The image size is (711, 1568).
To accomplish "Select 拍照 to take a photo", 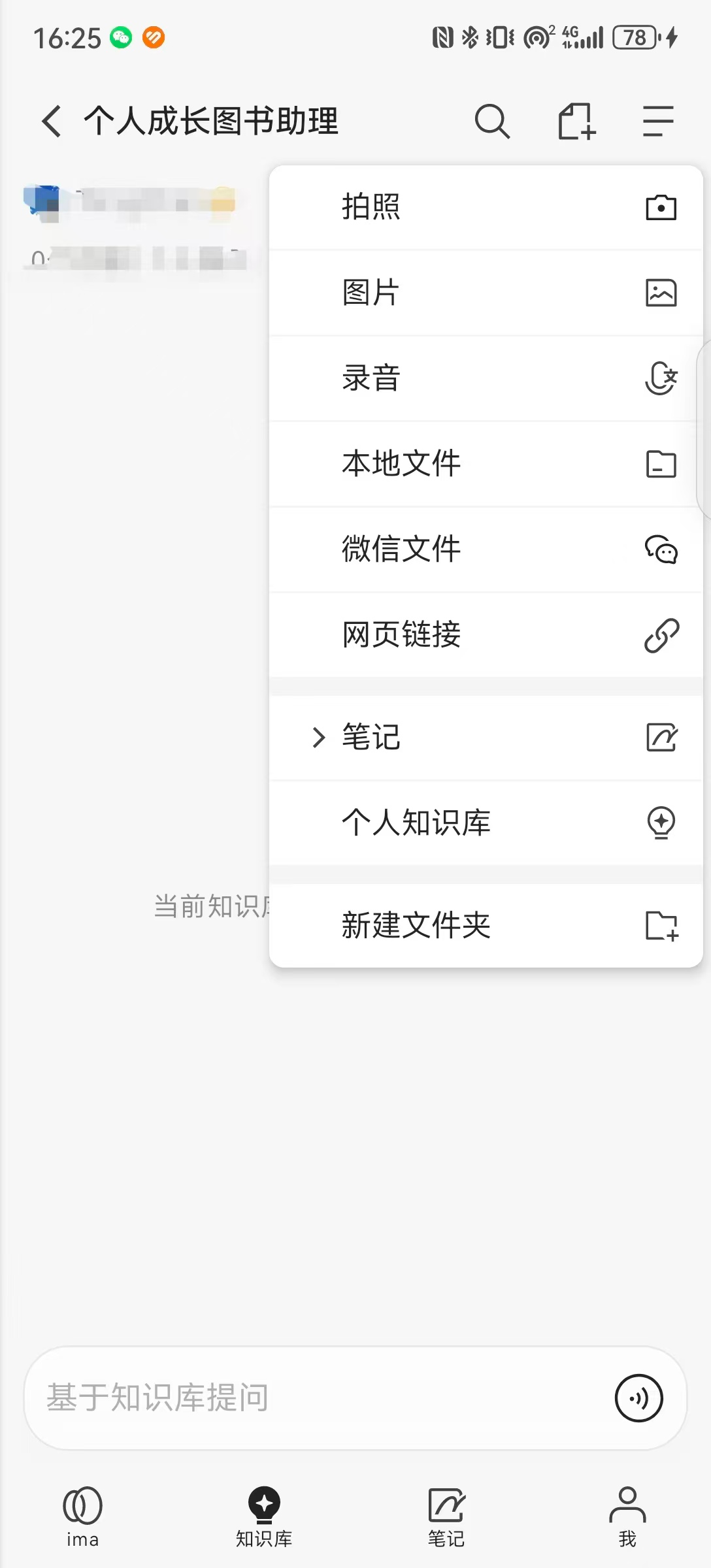I will 486,208.
